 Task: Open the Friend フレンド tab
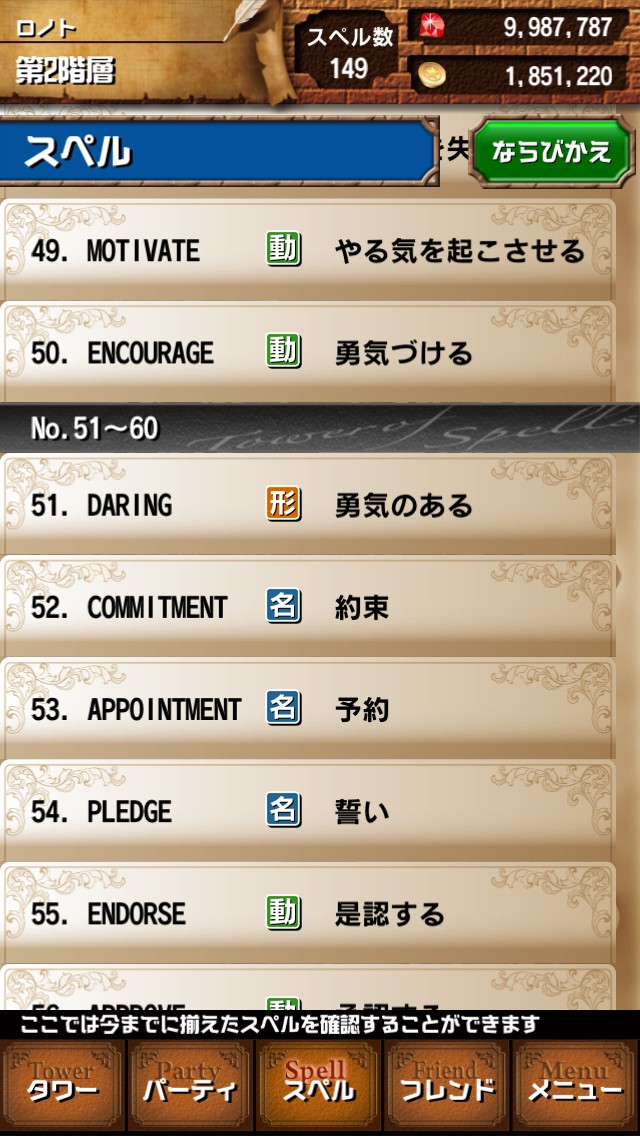[447, 1085]
